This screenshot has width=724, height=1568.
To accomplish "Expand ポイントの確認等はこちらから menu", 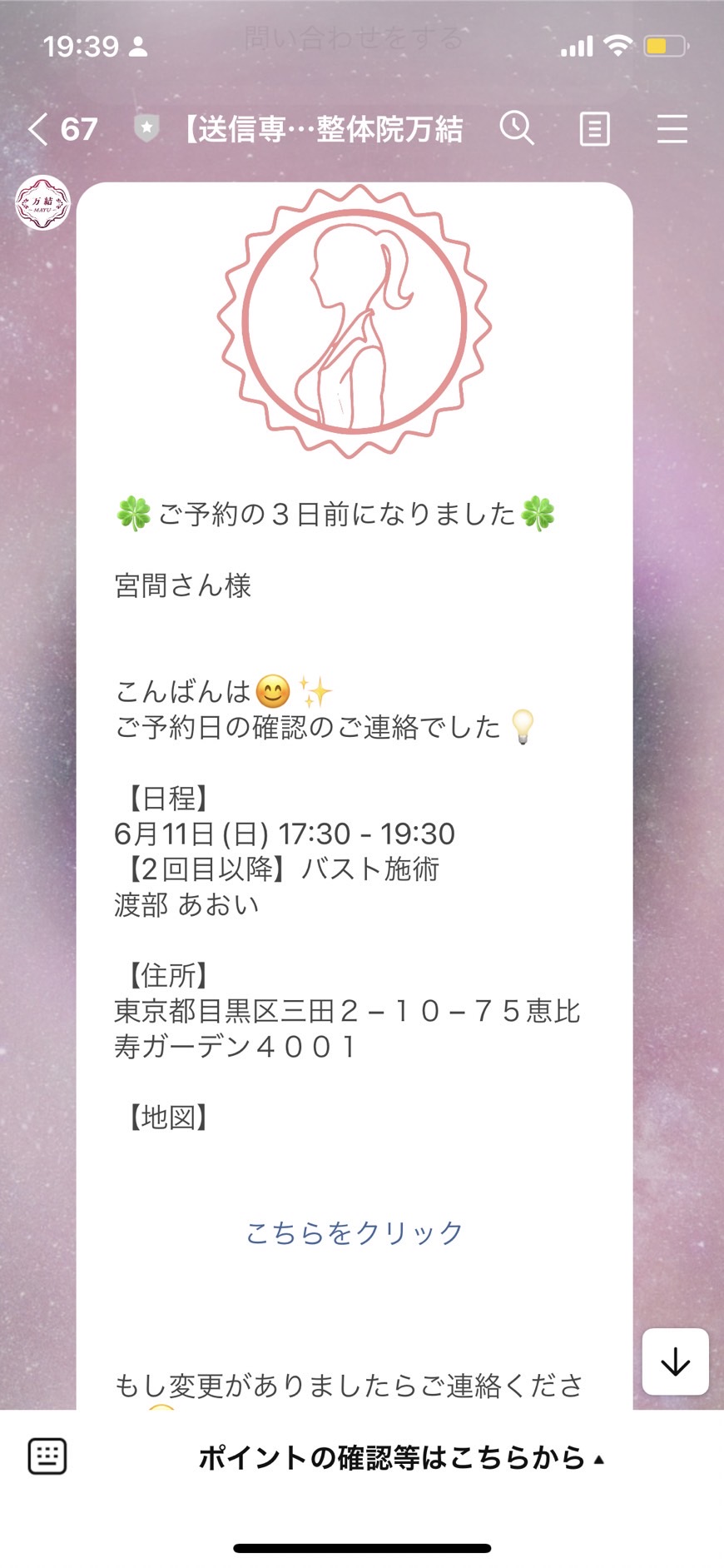I will click(401, 1458).
